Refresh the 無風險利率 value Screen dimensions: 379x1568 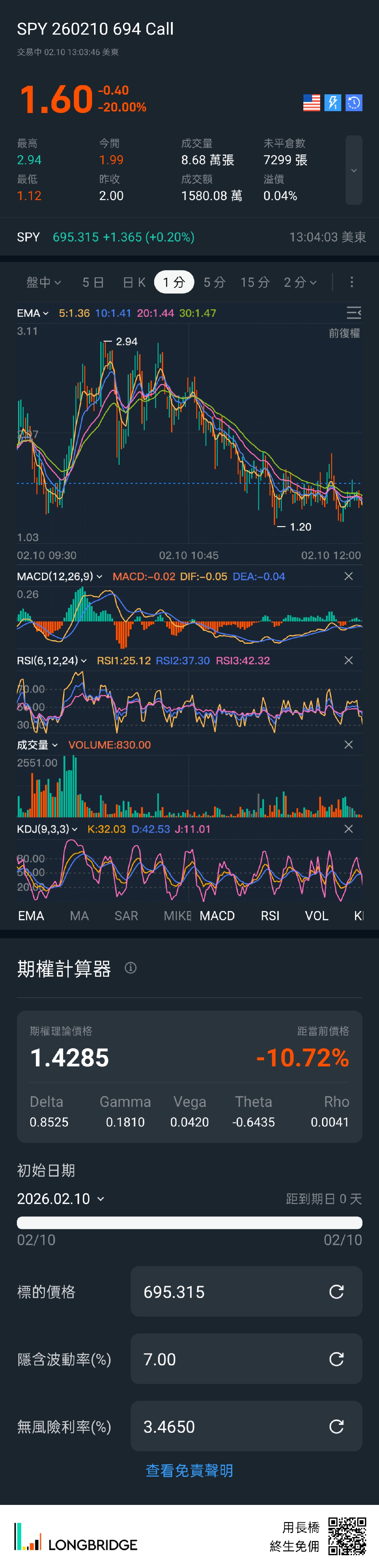tap(336, 1426)
